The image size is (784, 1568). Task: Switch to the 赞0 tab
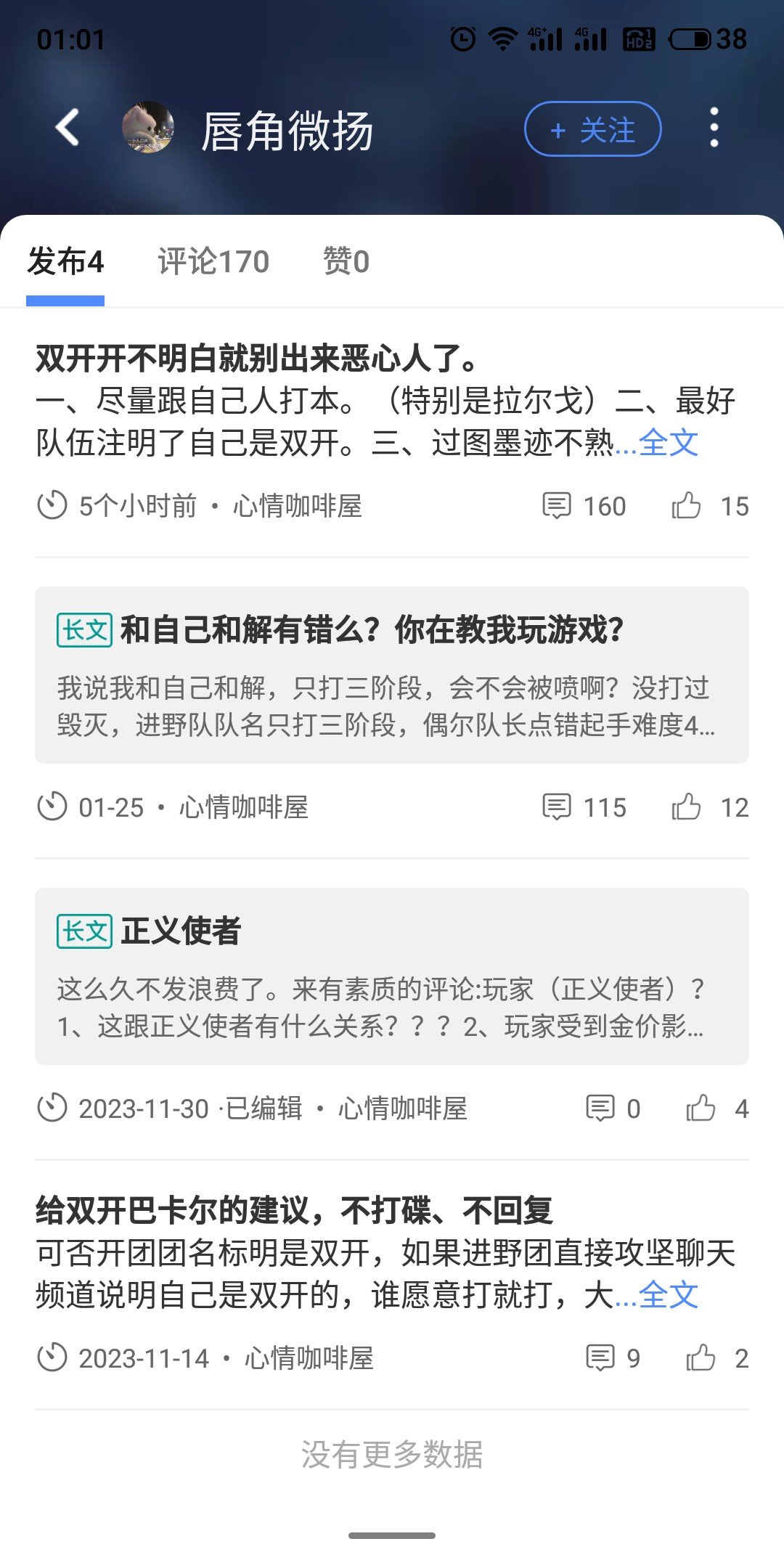click(346, 261)
